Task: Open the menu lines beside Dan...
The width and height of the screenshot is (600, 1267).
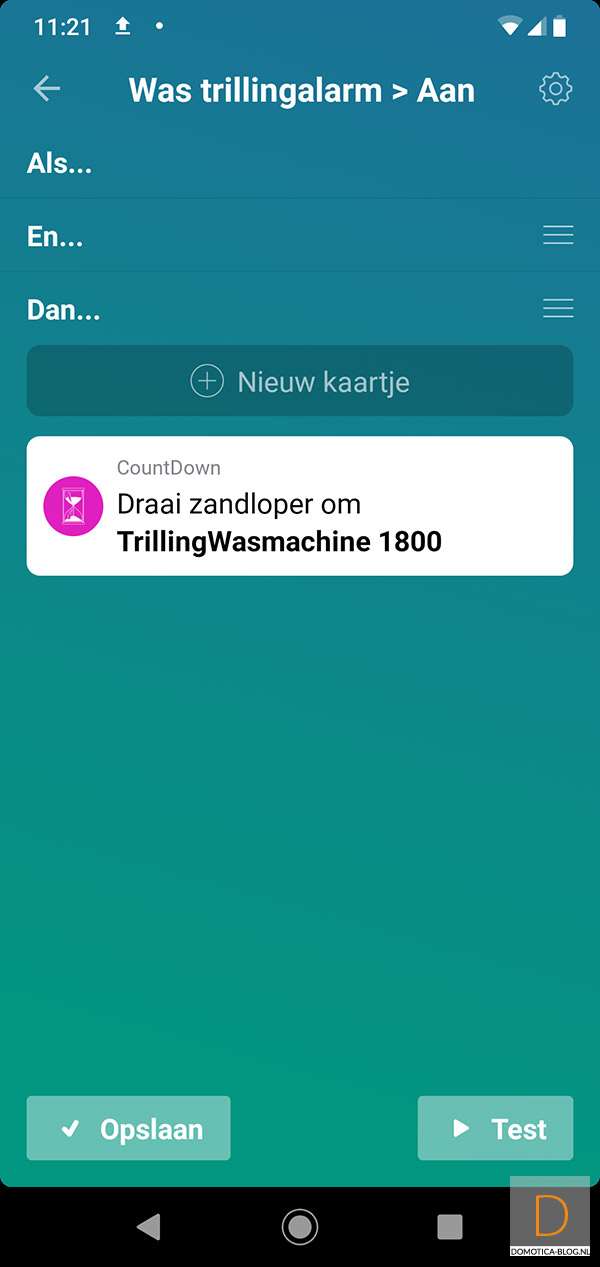Action: click(557, 309)
